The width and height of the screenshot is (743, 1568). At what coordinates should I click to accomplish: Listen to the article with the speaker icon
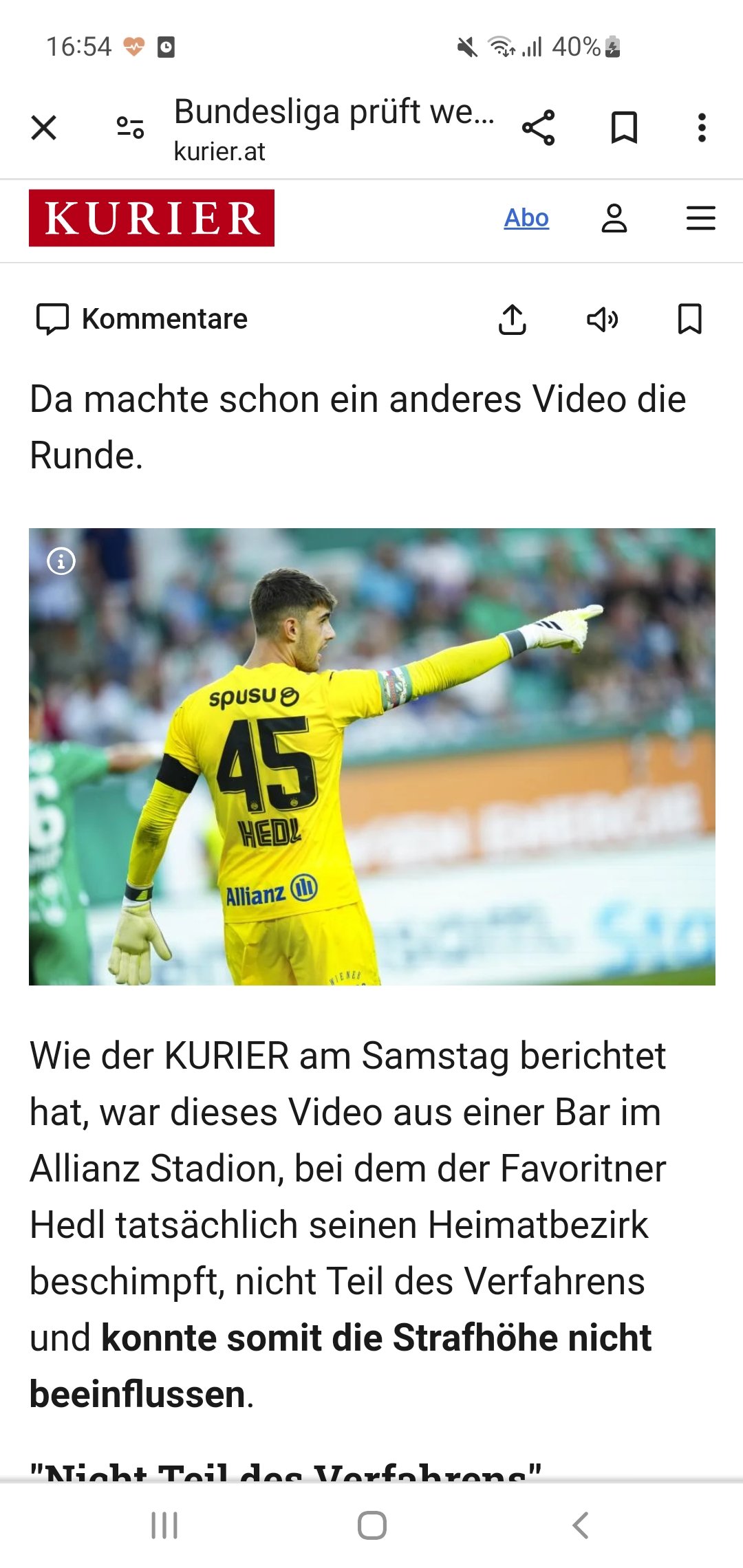[602, 319]
